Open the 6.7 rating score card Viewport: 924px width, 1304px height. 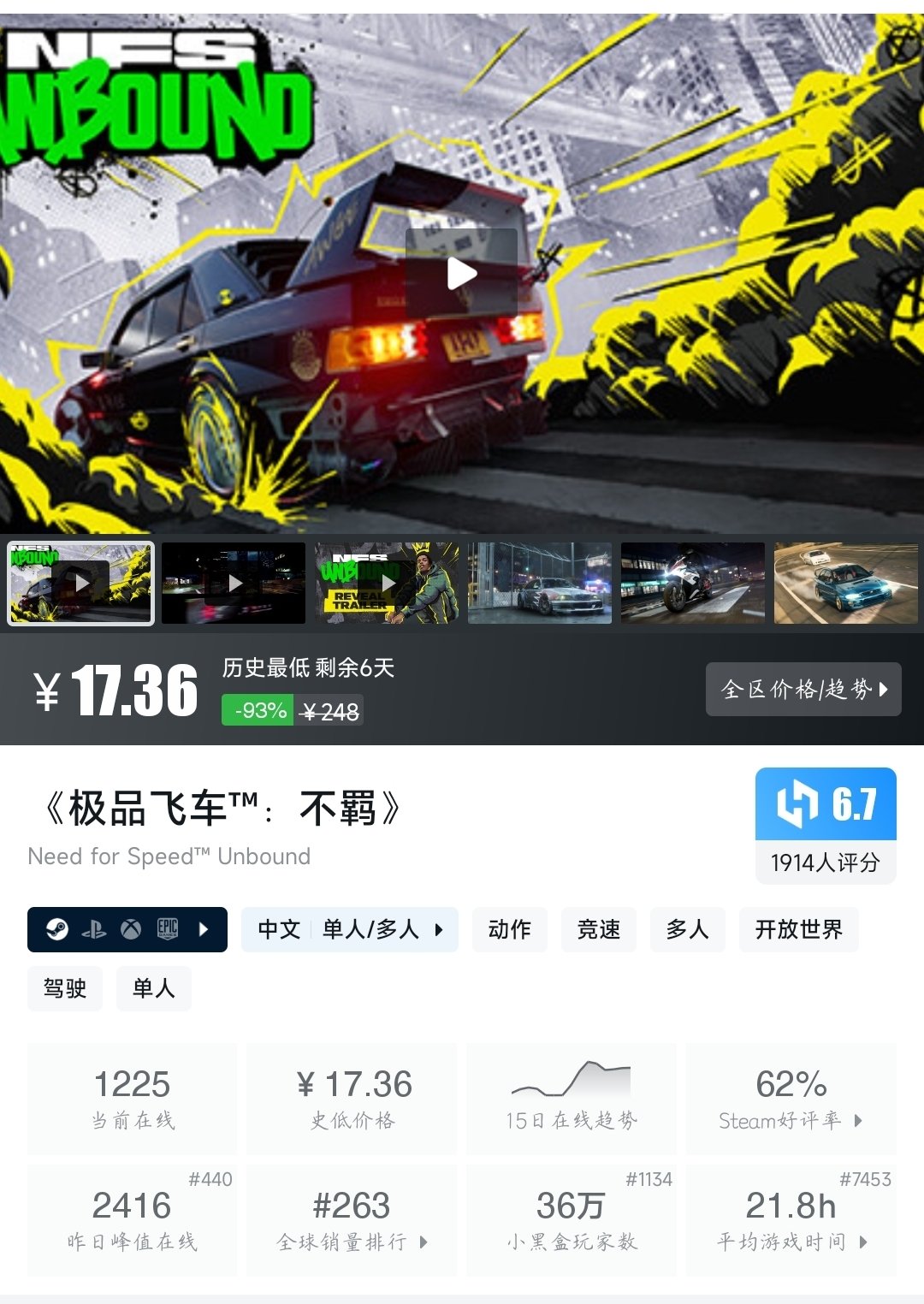coord(826,825)
